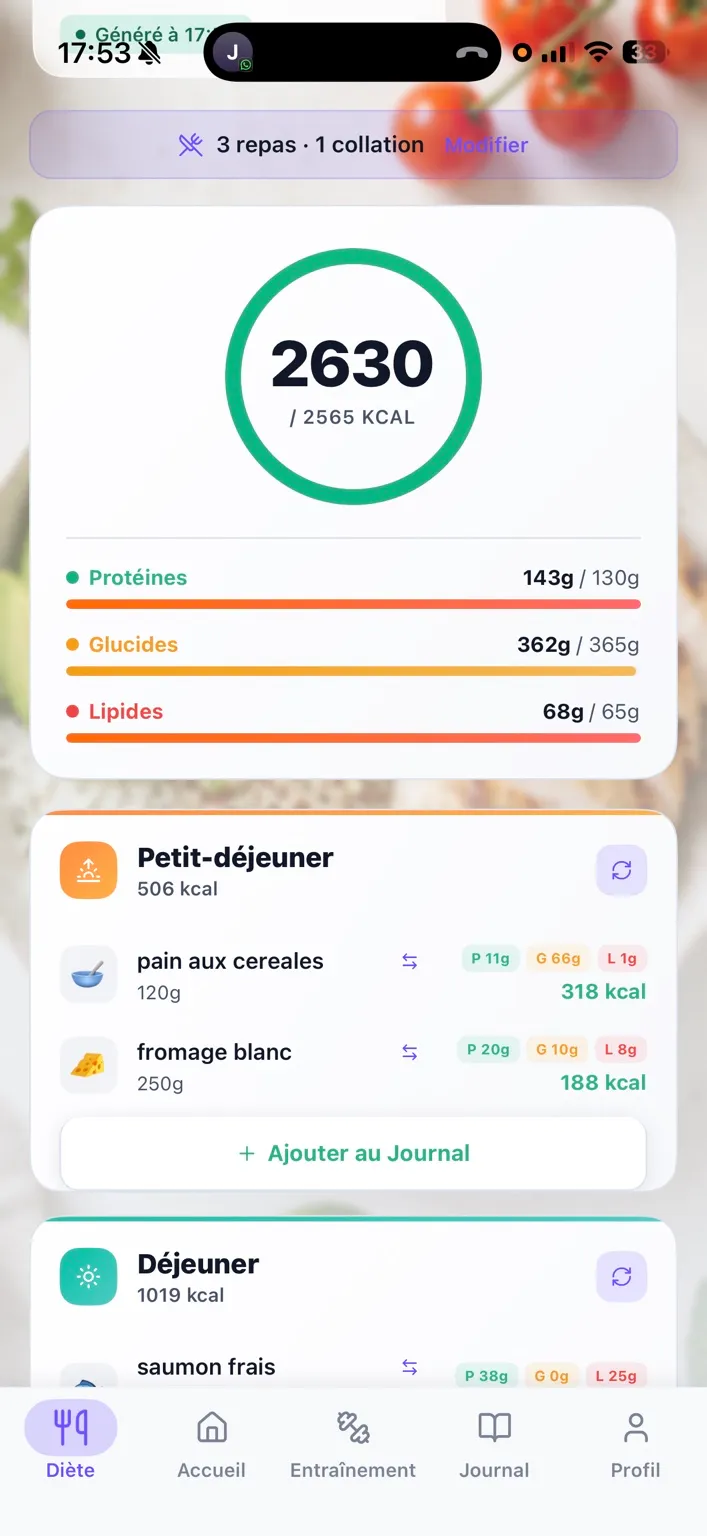This screenshot has height=1536, width=707.
Task: Select the Diète tab
Action: coord(71,1442)
